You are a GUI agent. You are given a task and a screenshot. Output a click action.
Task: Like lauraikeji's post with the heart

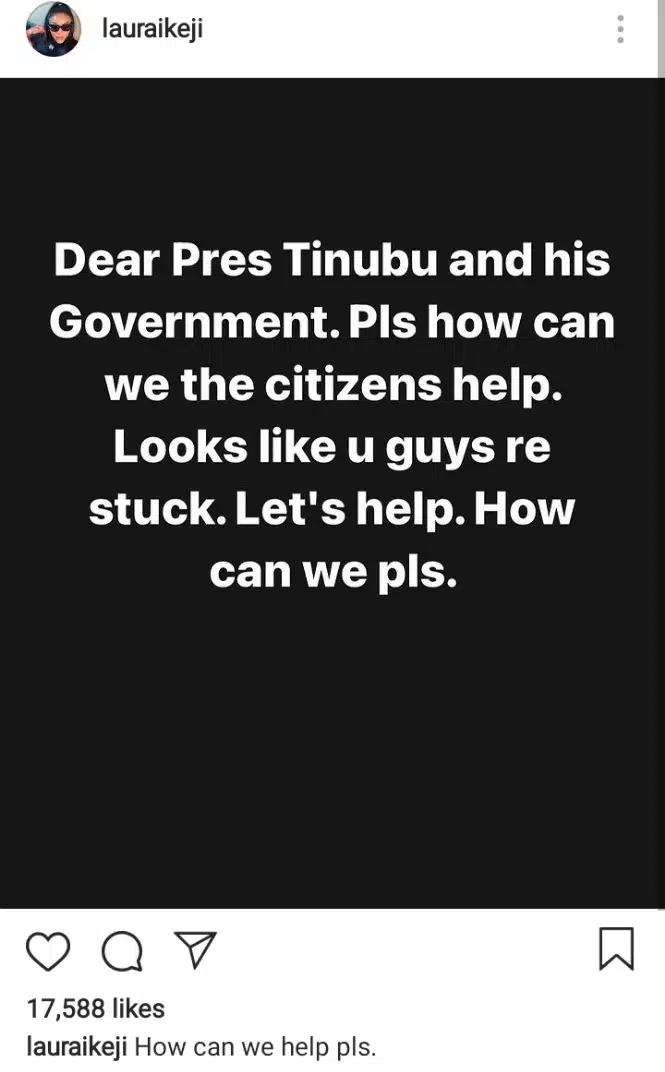tap(47, 951)
